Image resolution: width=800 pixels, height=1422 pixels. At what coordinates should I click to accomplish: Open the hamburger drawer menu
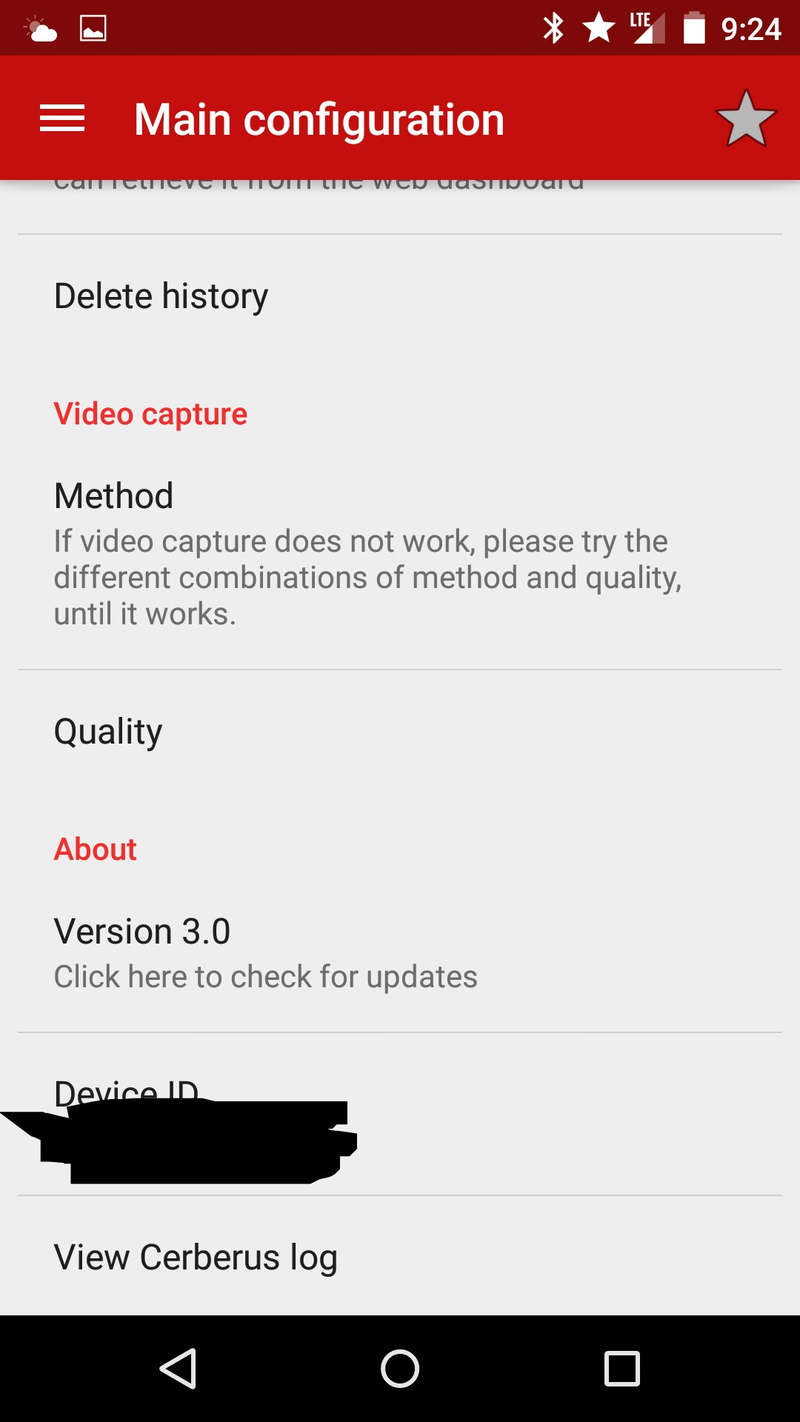(x=62, y=119)
